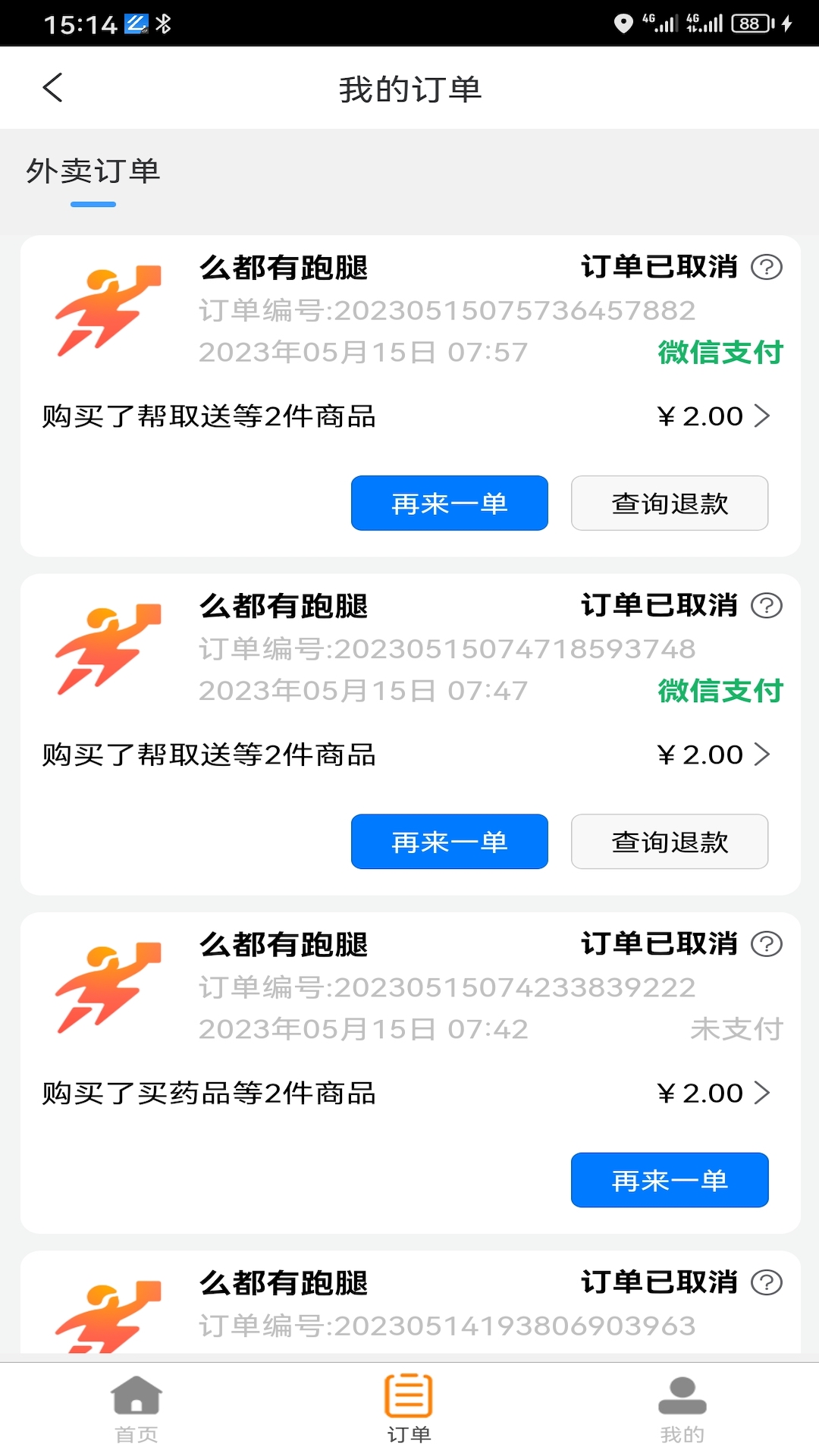Open details of the 07:57 order priced ¥2.00

[714, 416]
